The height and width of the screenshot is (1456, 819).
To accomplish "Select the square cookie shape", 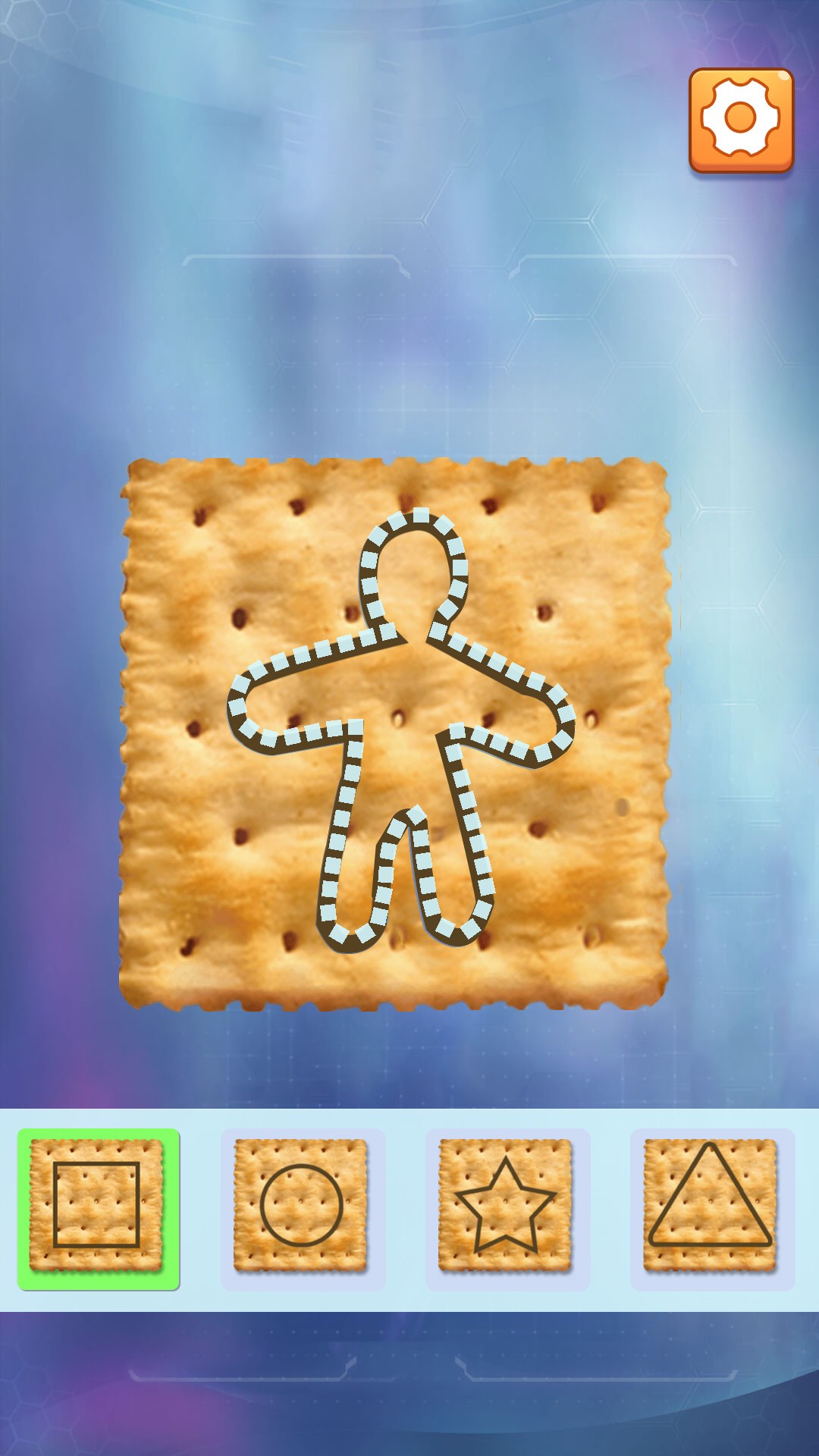I will (x=98, y=1209).
